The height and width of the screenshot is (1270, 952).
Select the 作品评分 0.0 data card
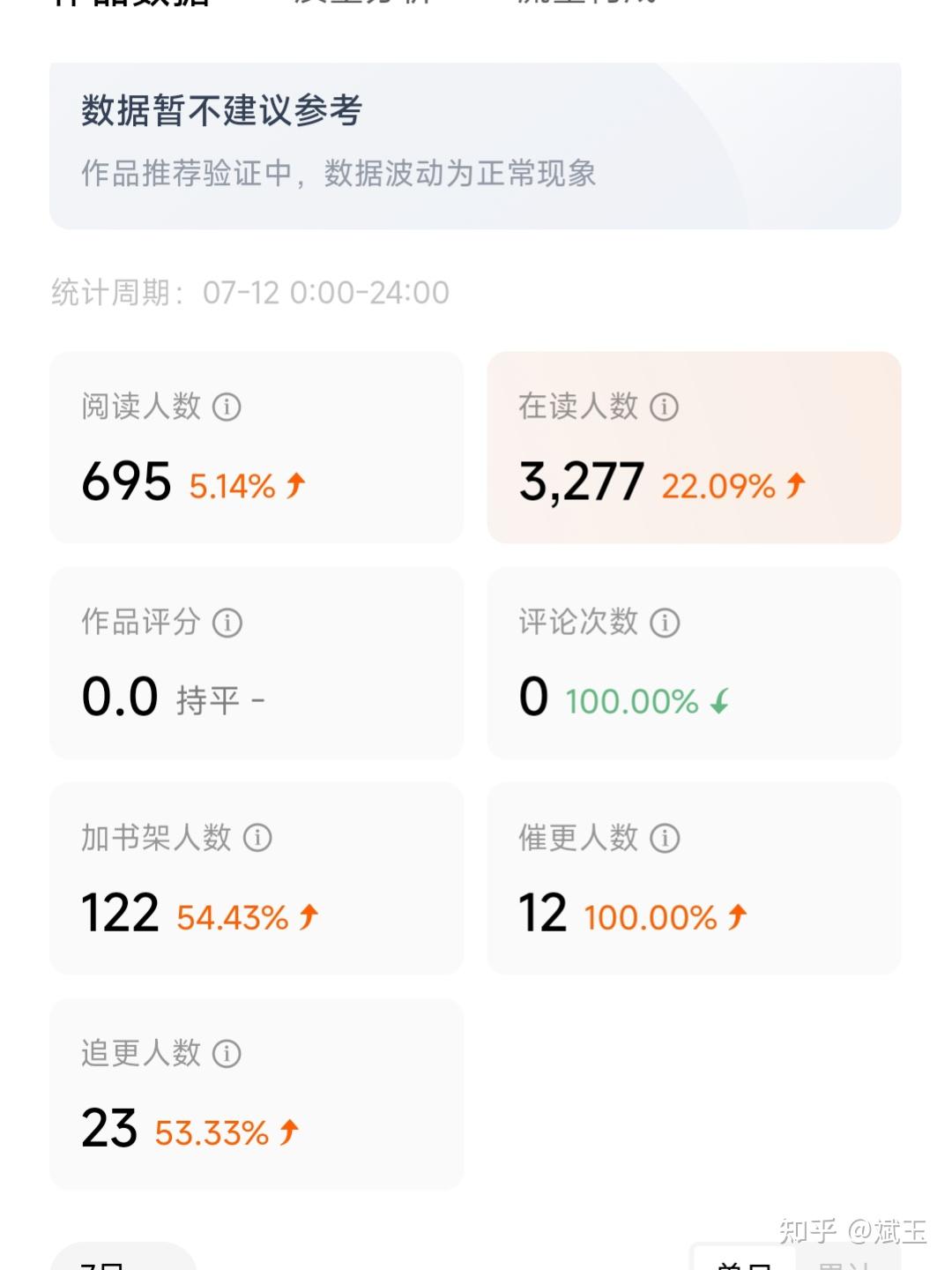point(257,663)
